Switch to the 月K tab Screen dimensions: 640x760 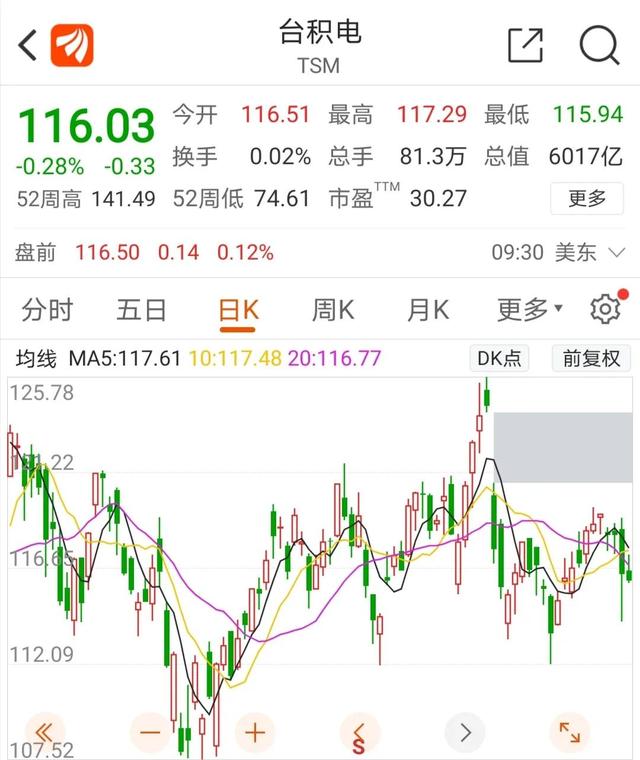click(x=428, y=309)
